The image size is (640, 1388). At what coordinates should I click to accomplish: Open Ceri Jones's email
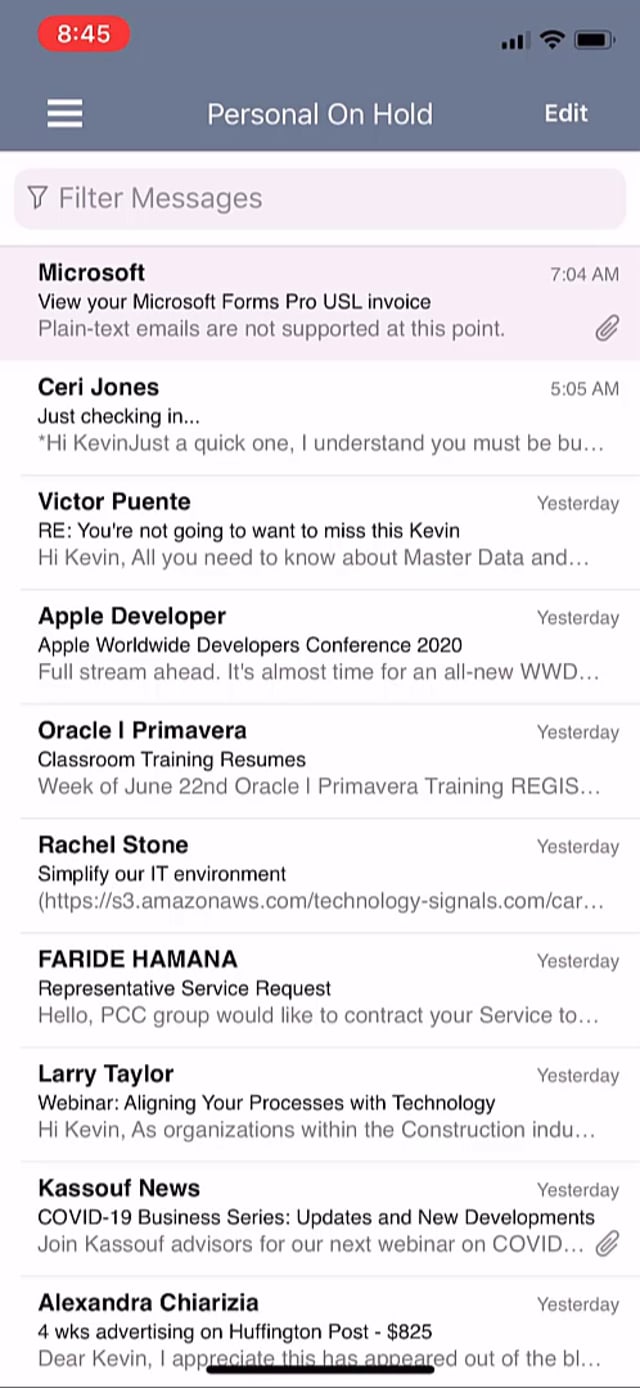coord(300,416)
